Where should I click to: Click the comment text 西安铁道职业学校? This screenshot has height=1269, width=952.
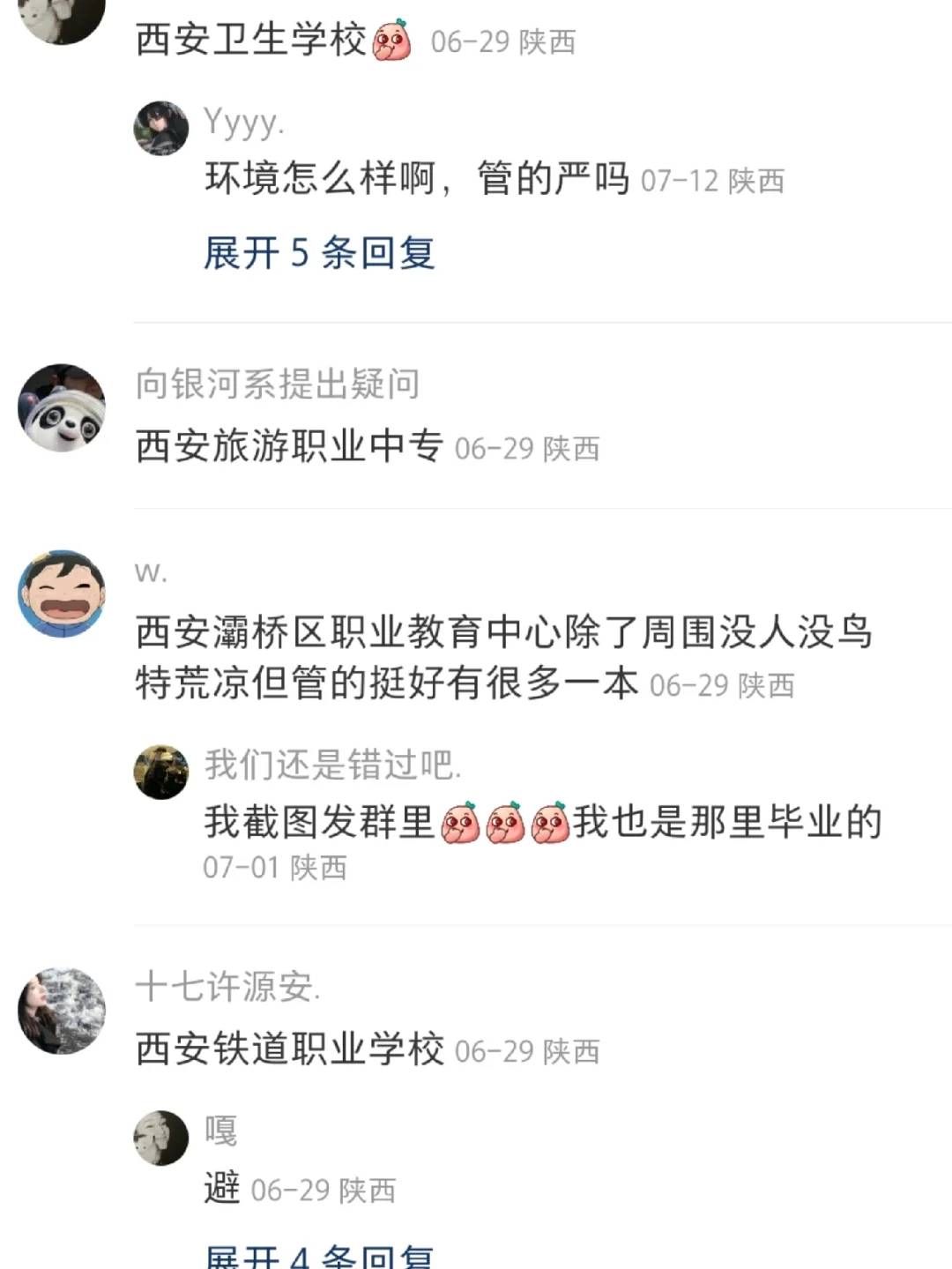[x=291, y=1051]
